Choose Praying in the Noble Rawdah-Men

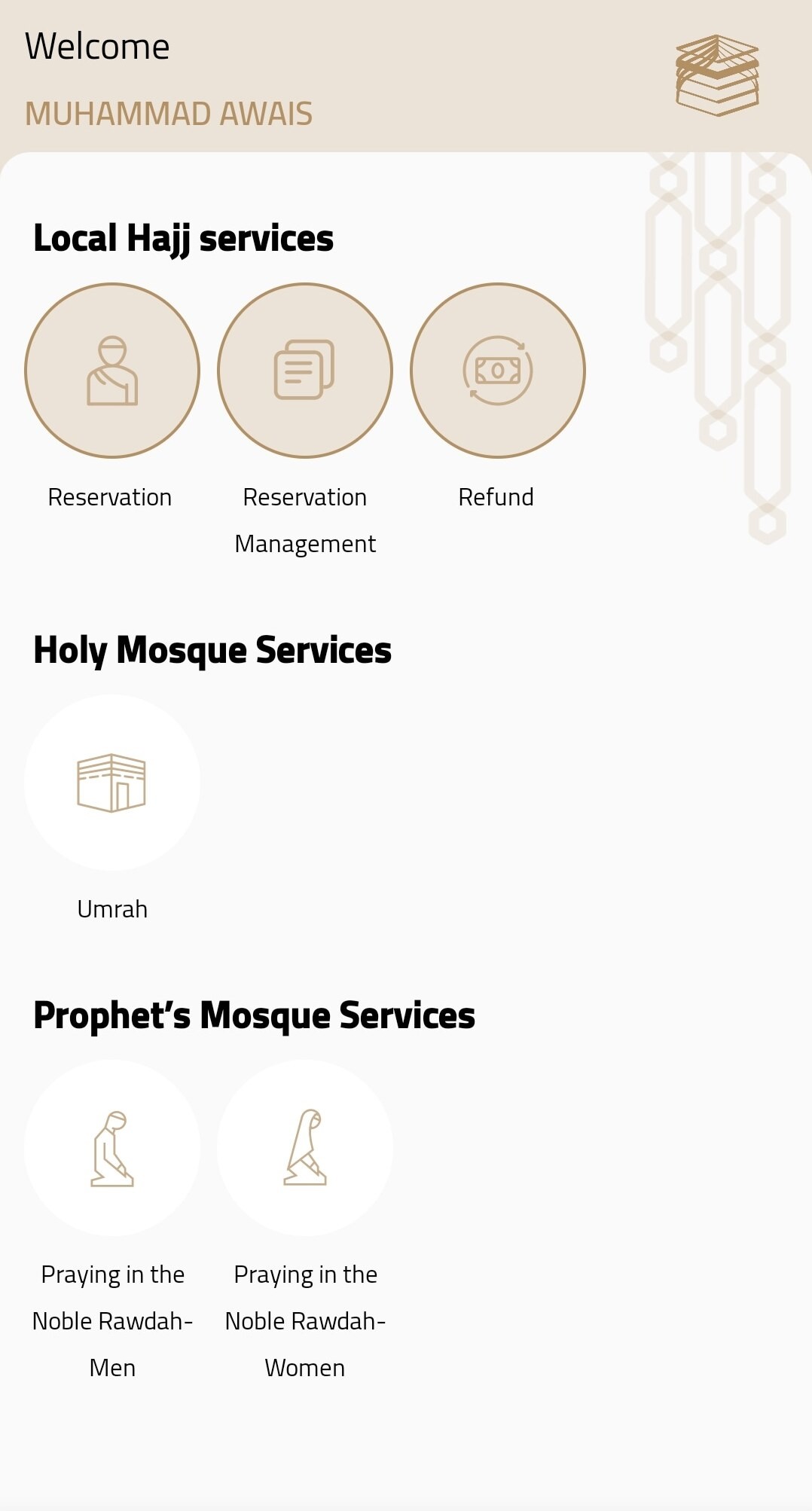click(x=112, y=1148)
